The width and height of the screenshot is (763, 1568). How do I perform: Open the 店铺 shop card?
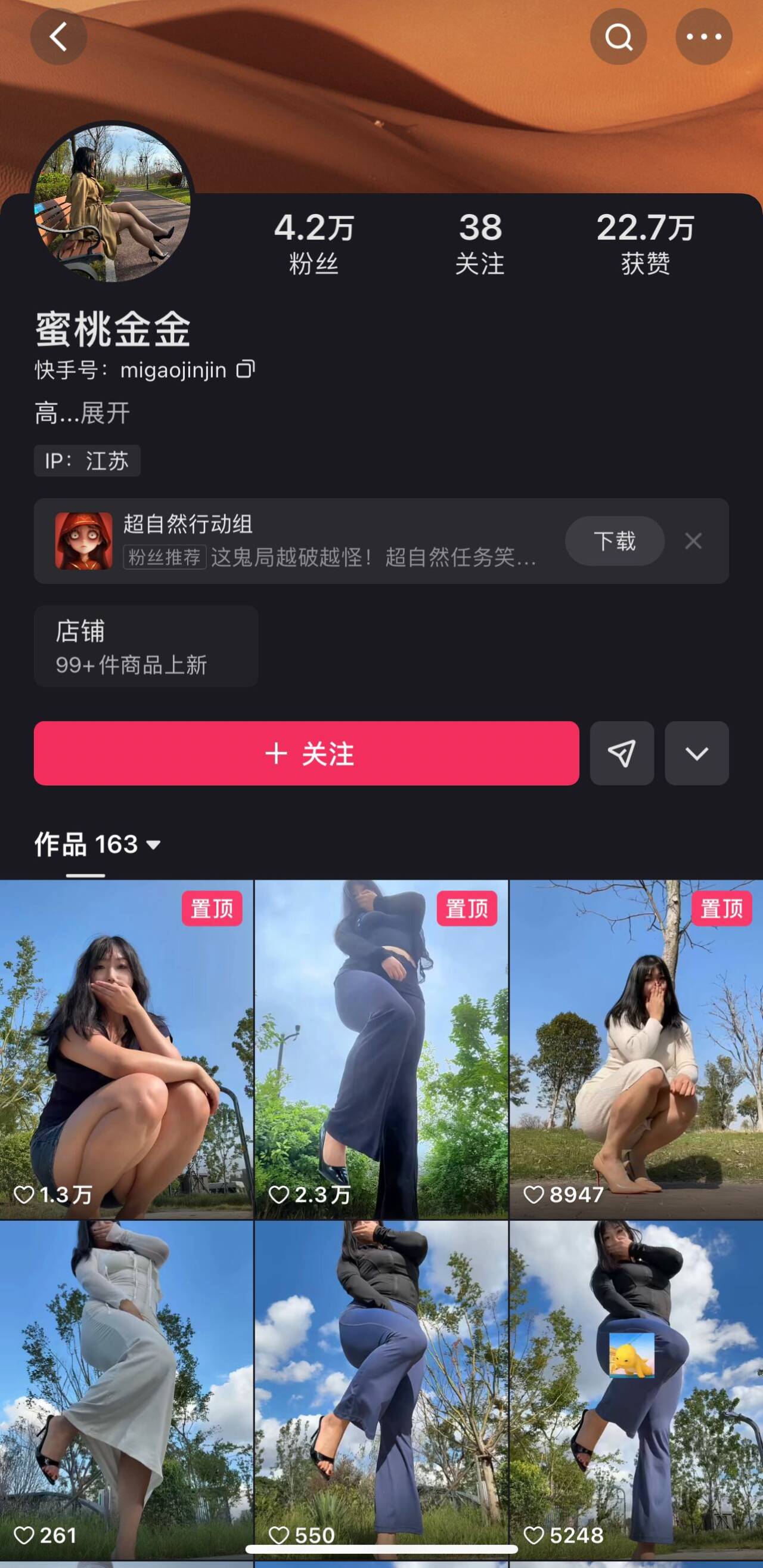(x=146, y=646)
